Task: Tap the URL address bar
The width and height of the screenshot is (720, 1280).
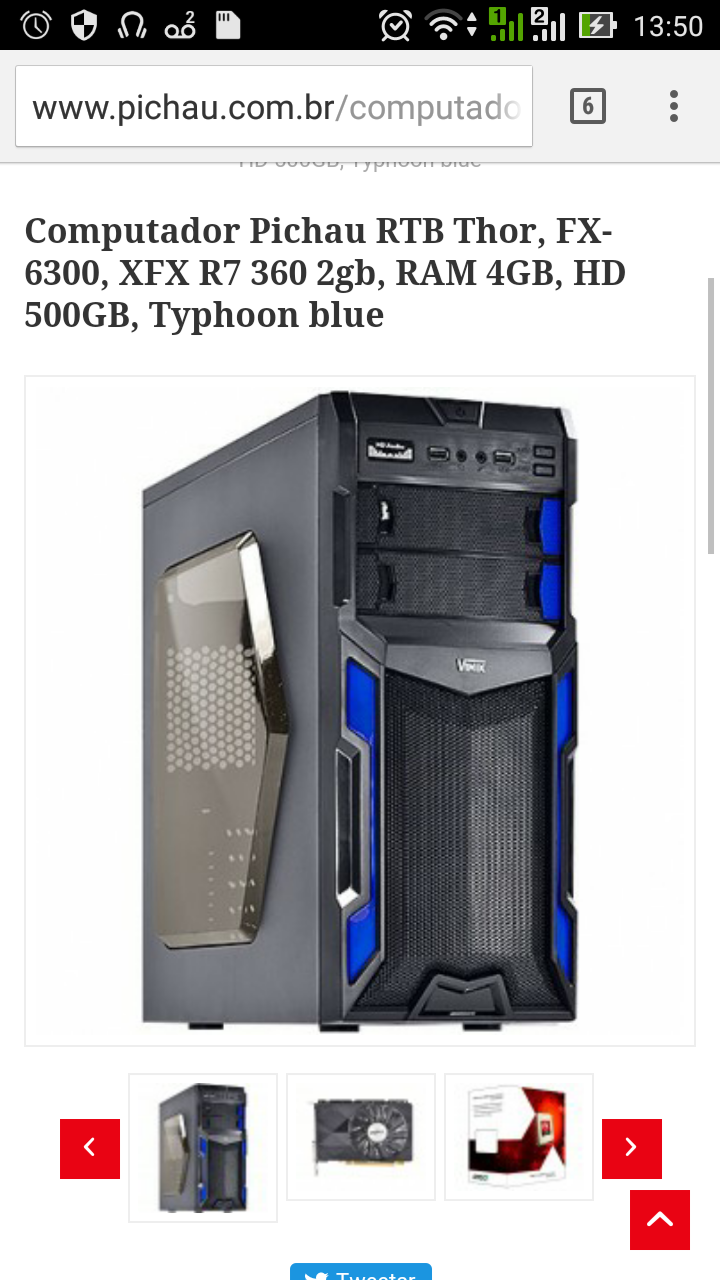Action: (274, 107)
